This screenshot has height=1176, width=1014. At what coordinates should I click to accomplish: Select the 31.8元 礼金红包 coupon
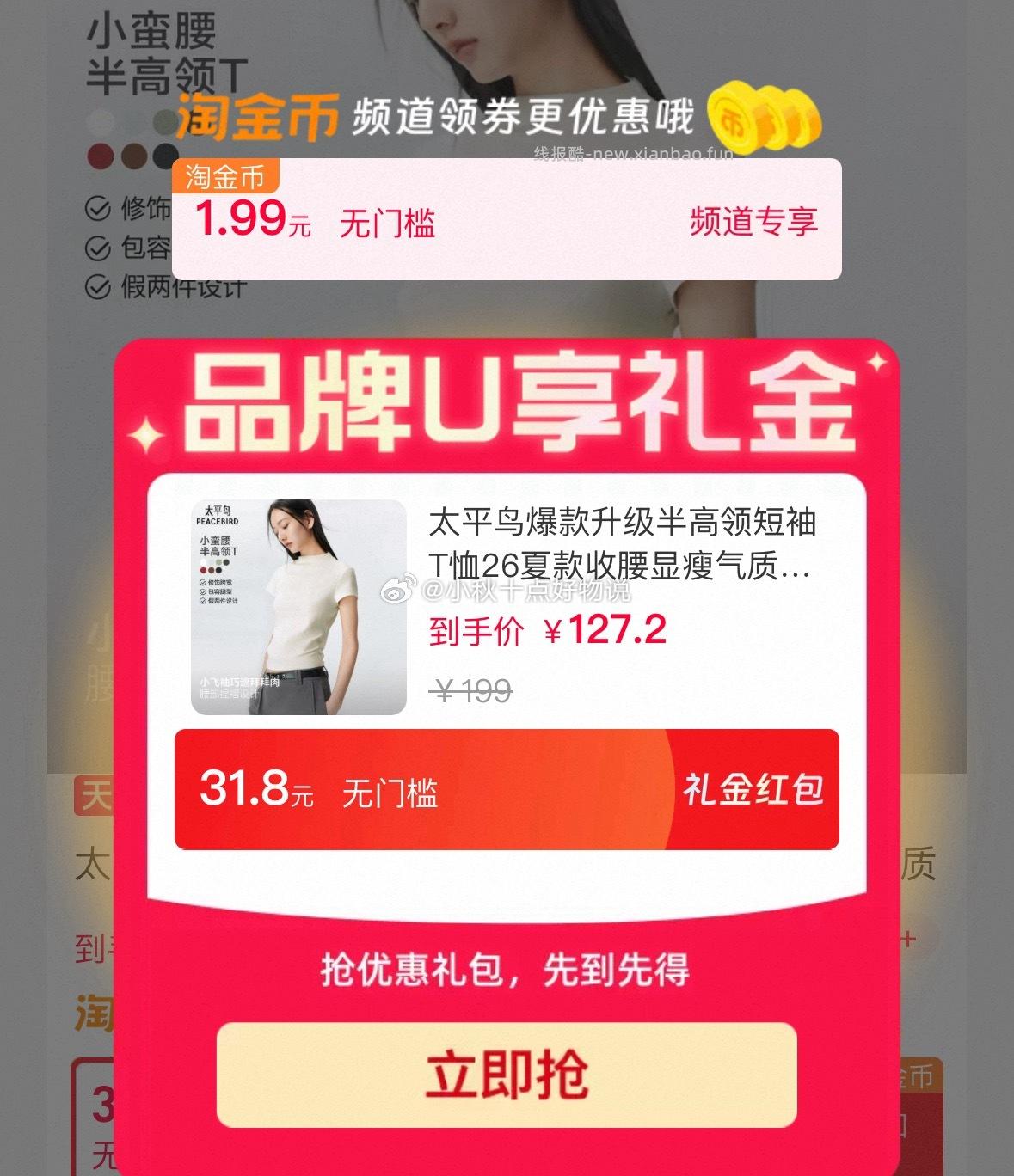(506, 789)
